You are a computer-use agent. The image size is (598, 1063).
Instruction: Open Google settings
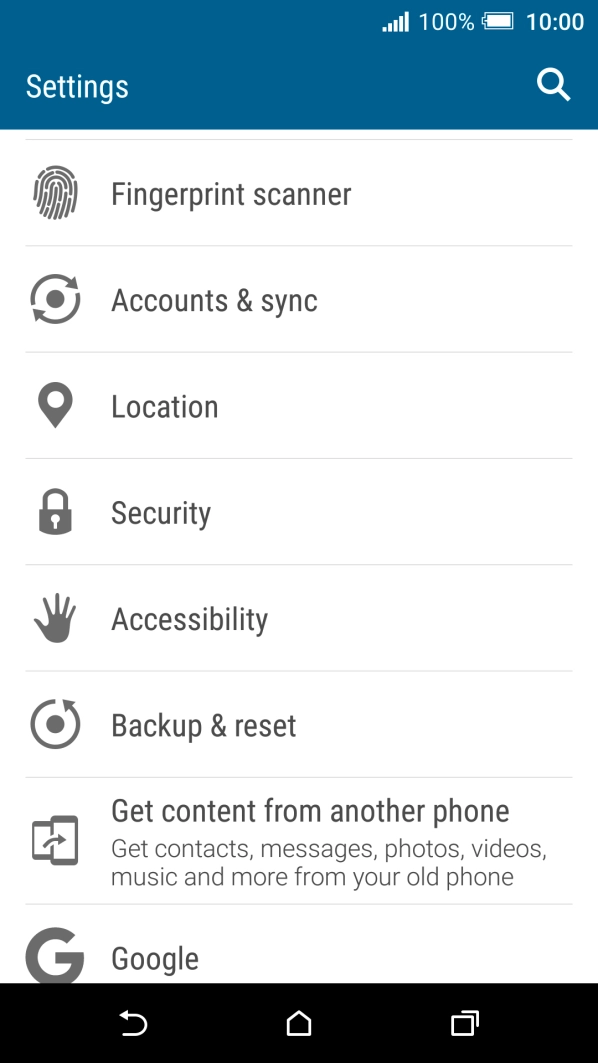(x=299, y=944)
